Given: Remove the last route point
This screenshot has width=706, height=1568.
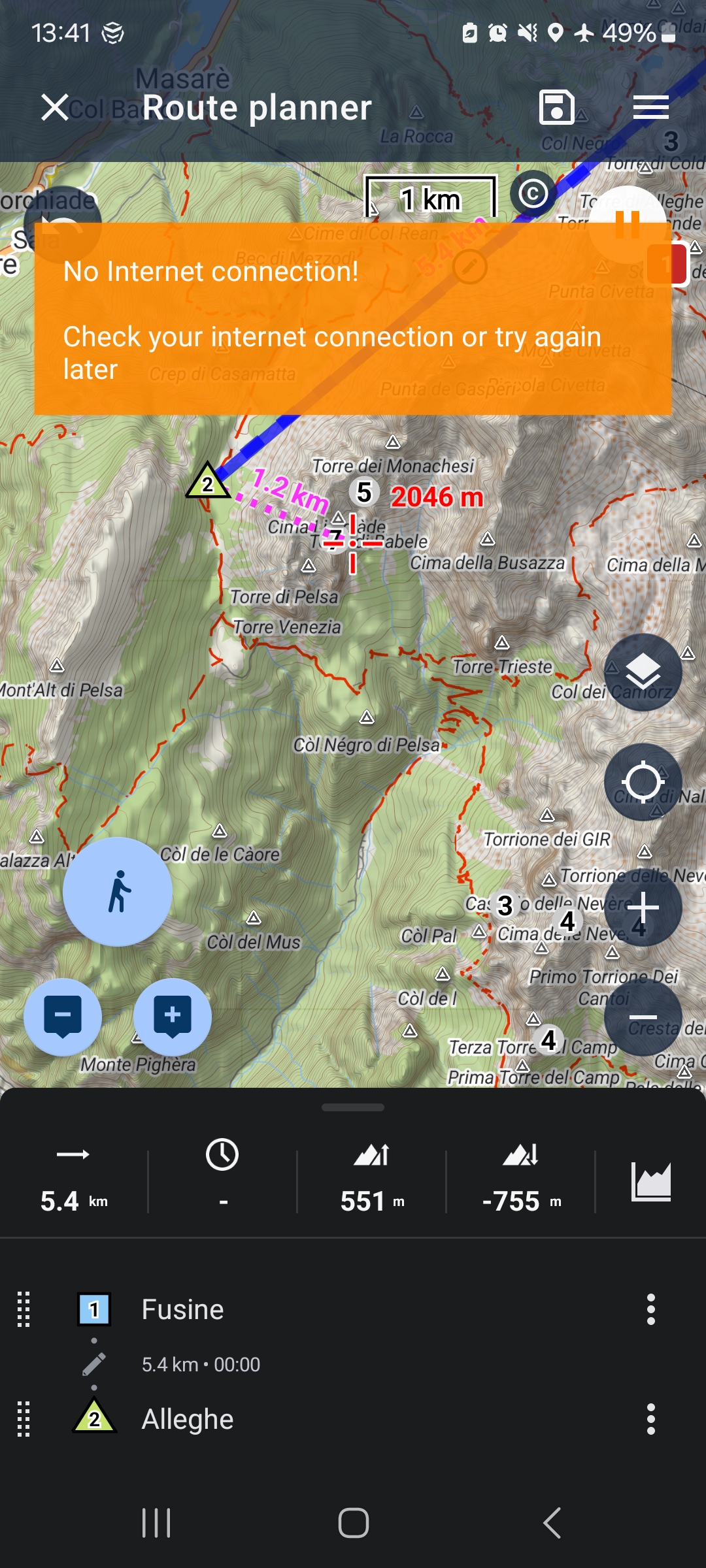Looking at the screenshot, I should (x=63, y=1017).
